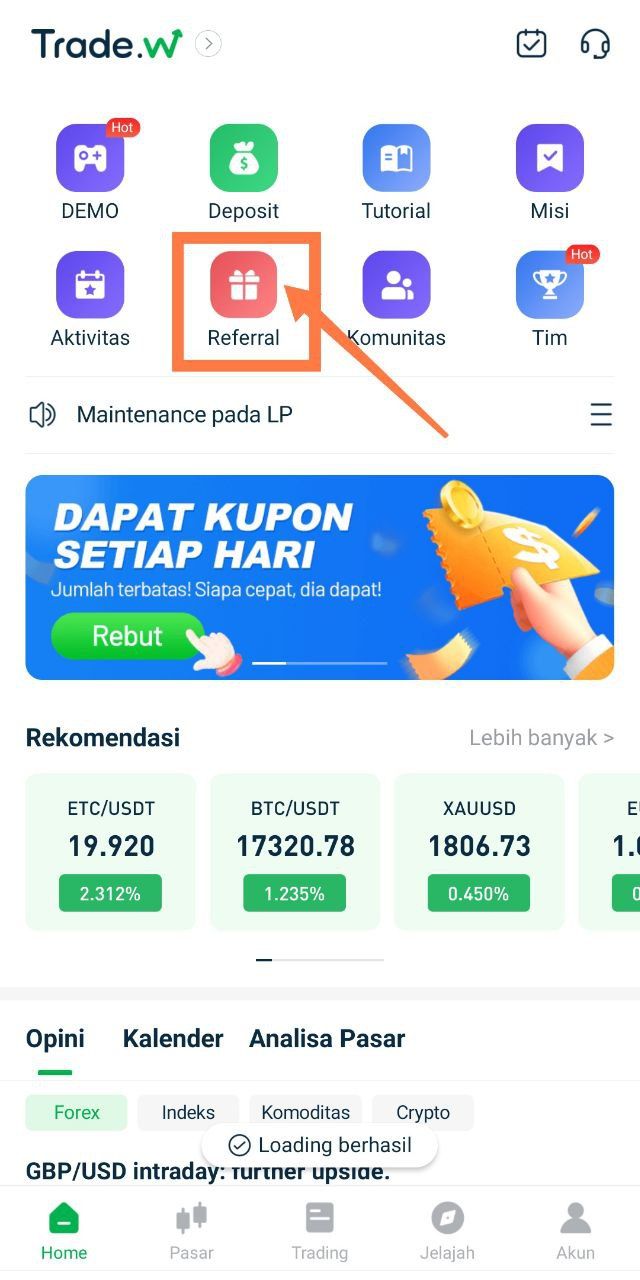Open the XAUUSD recommendation card
Screen dimensions: 640x1280
(x=479, y=852)
